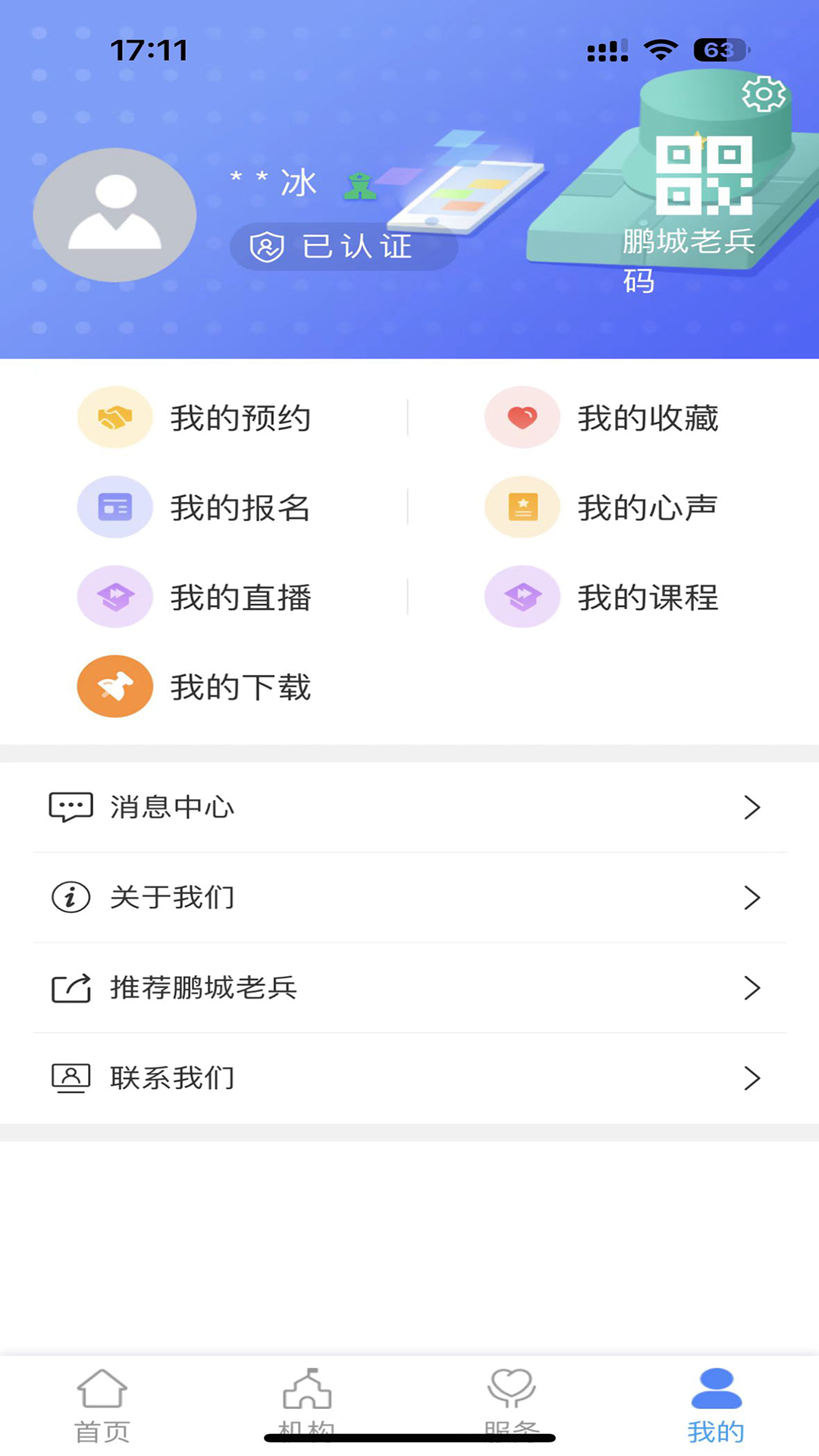Tap the username ** 冰
This screenshot has height=1456, width=819.
pyautogui.click(x=273, y=181)
